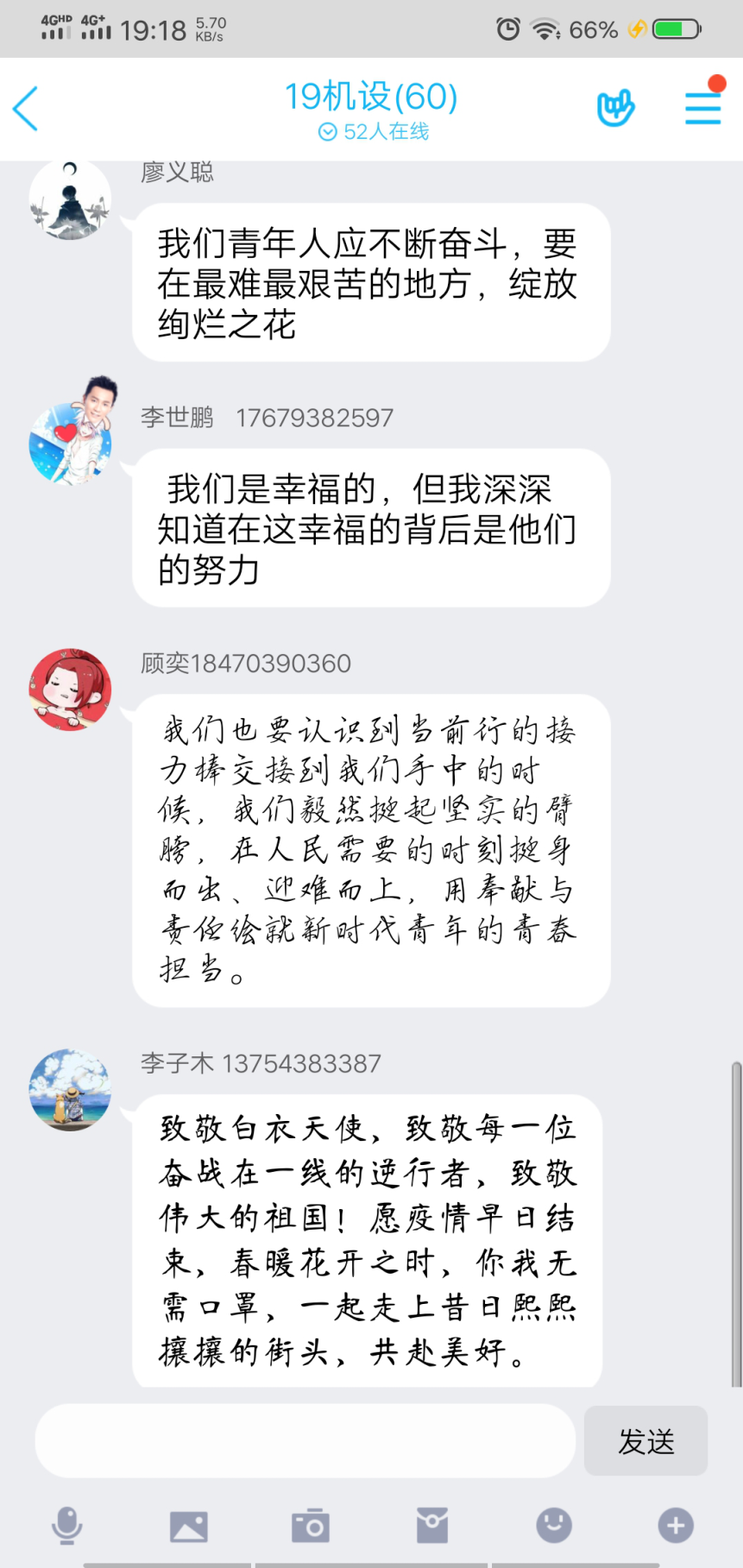Open 李世鹏's profile avatar
Screen dimensions: 743x1568
pos(71,442)
